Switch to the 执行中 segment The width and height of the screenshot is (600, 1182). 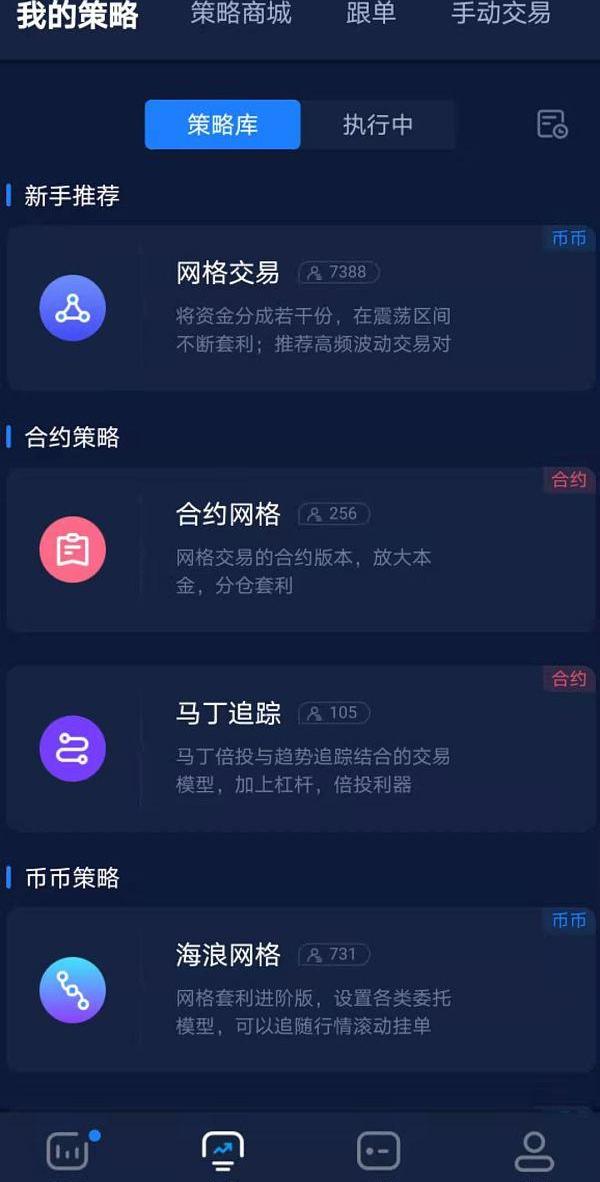(x=378, y=125)
